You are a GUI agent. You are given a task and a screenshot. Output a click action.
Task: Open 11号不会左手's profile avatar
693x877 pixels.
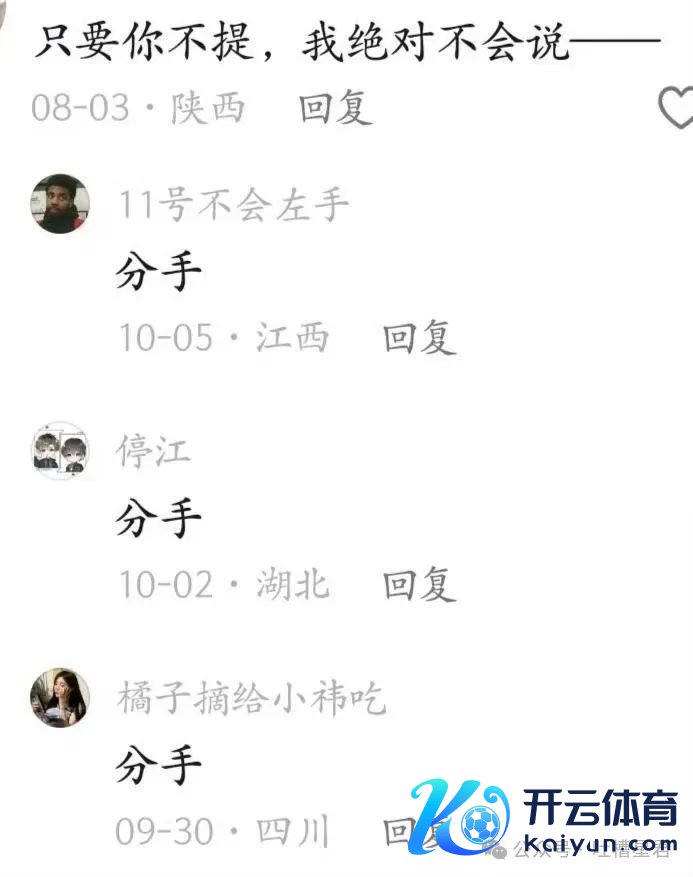60,204
